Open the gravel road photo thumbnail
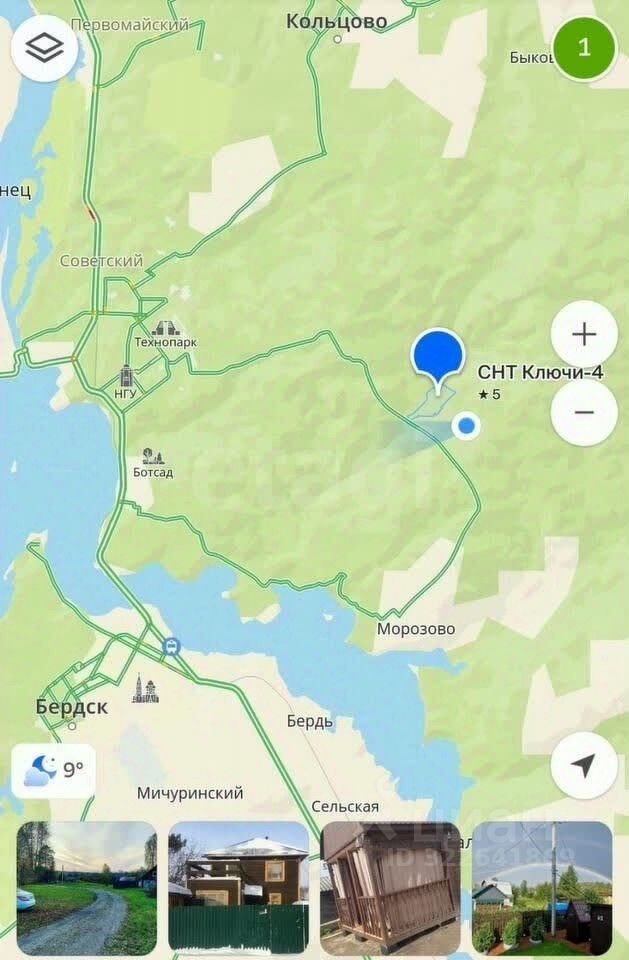629x960 pixels. pos(87,888)
